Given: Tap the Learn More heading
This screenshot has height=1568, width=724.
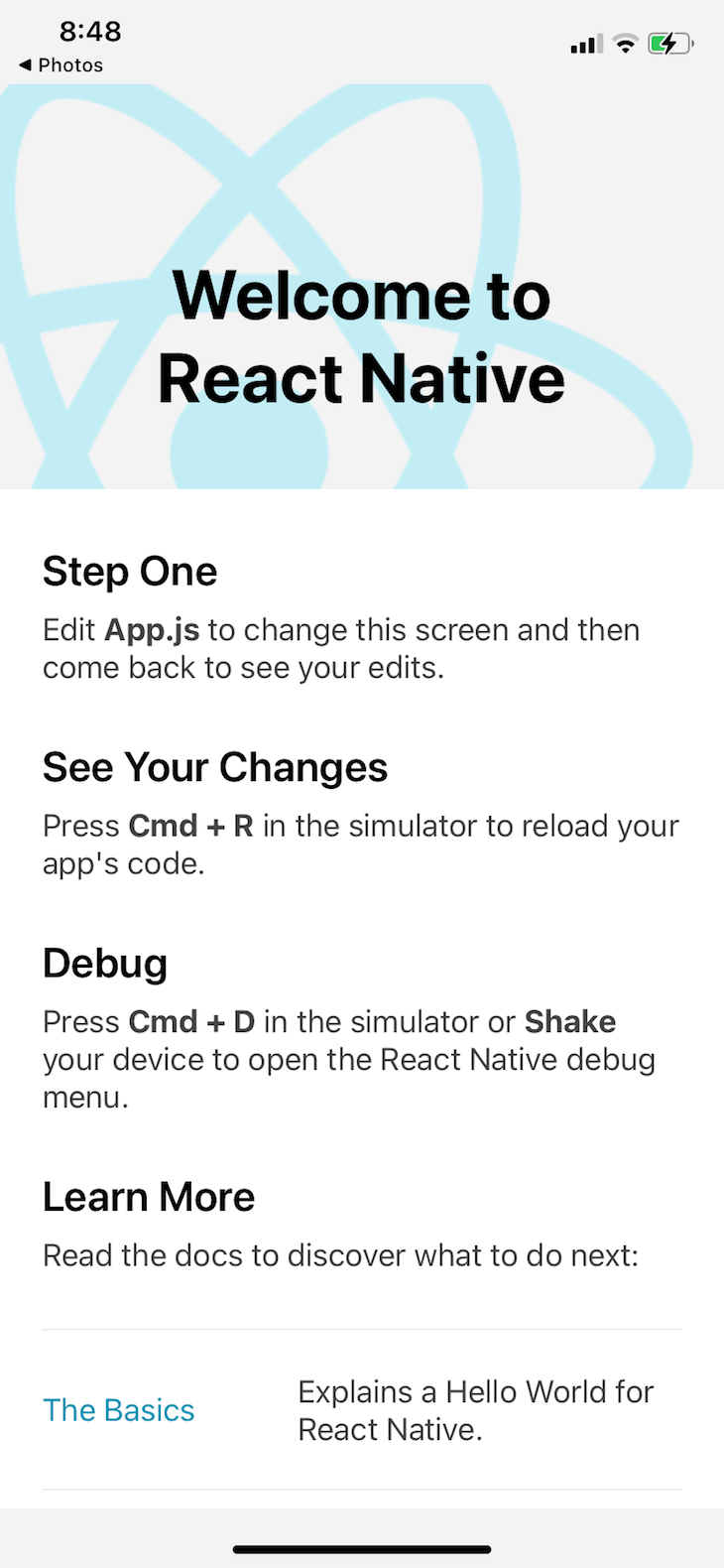Looking at the screenshot, I should 148,1196.
